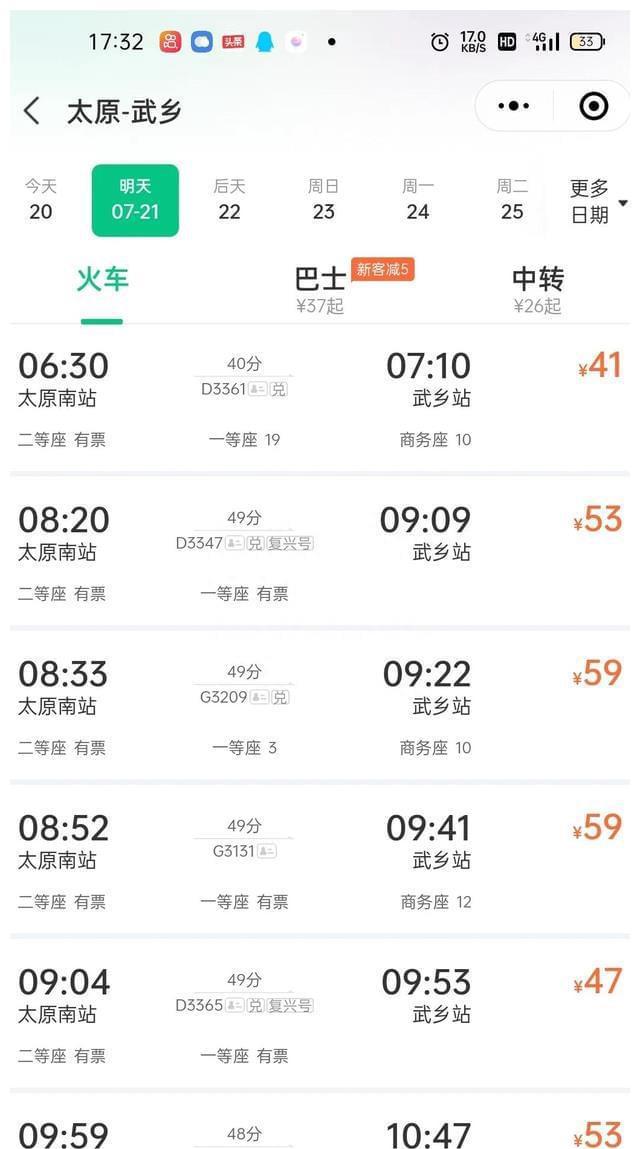The image size is (640, 1149).
Task: Open the 09:04 D3365 train listing
Action: (320, 1014)
